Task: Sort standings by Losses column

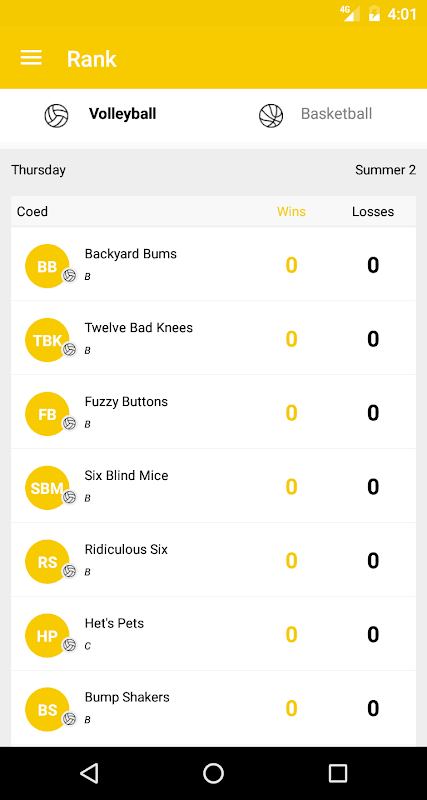Action: click(x=373, y=212)
